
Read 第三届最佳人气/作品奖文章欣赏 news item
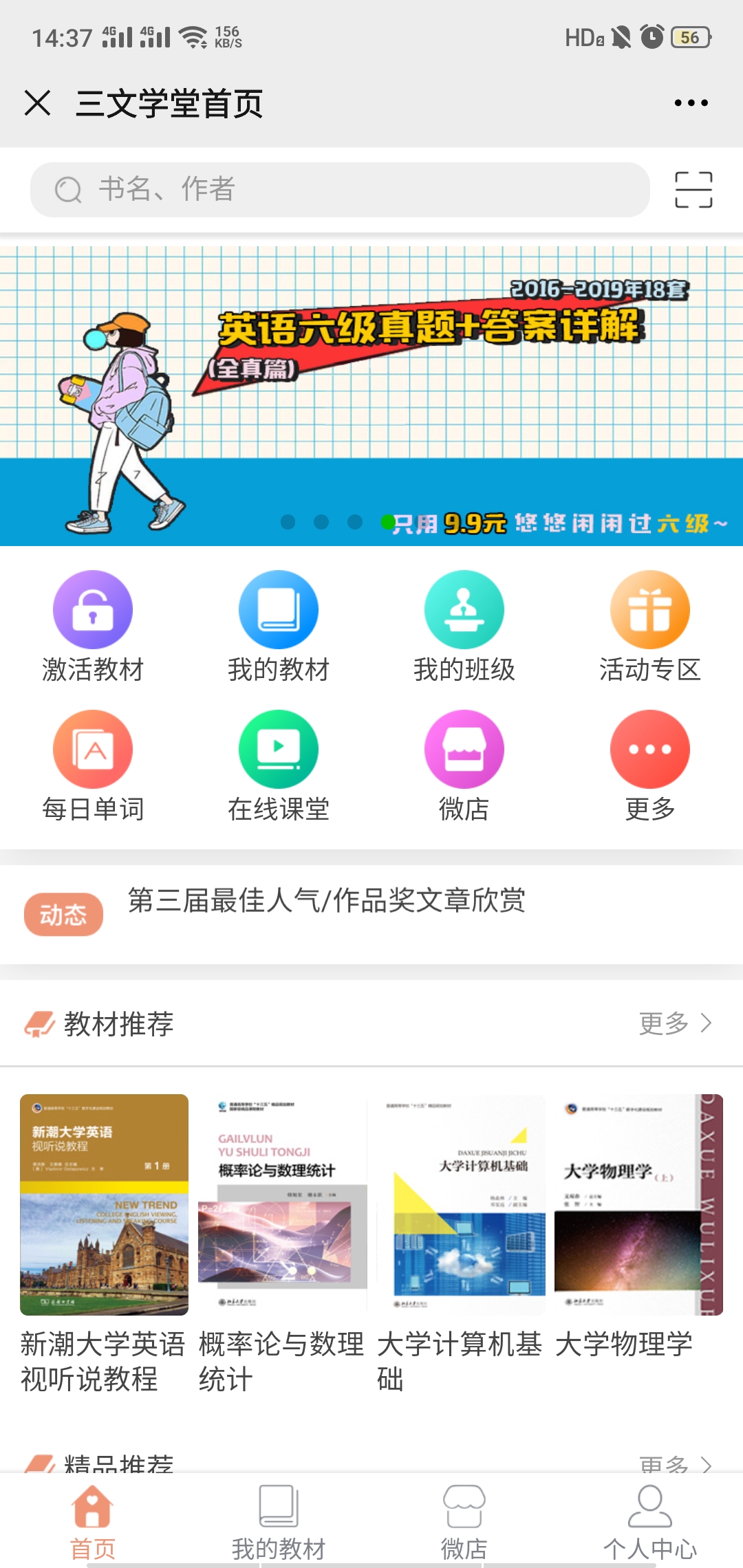[327, 900]
